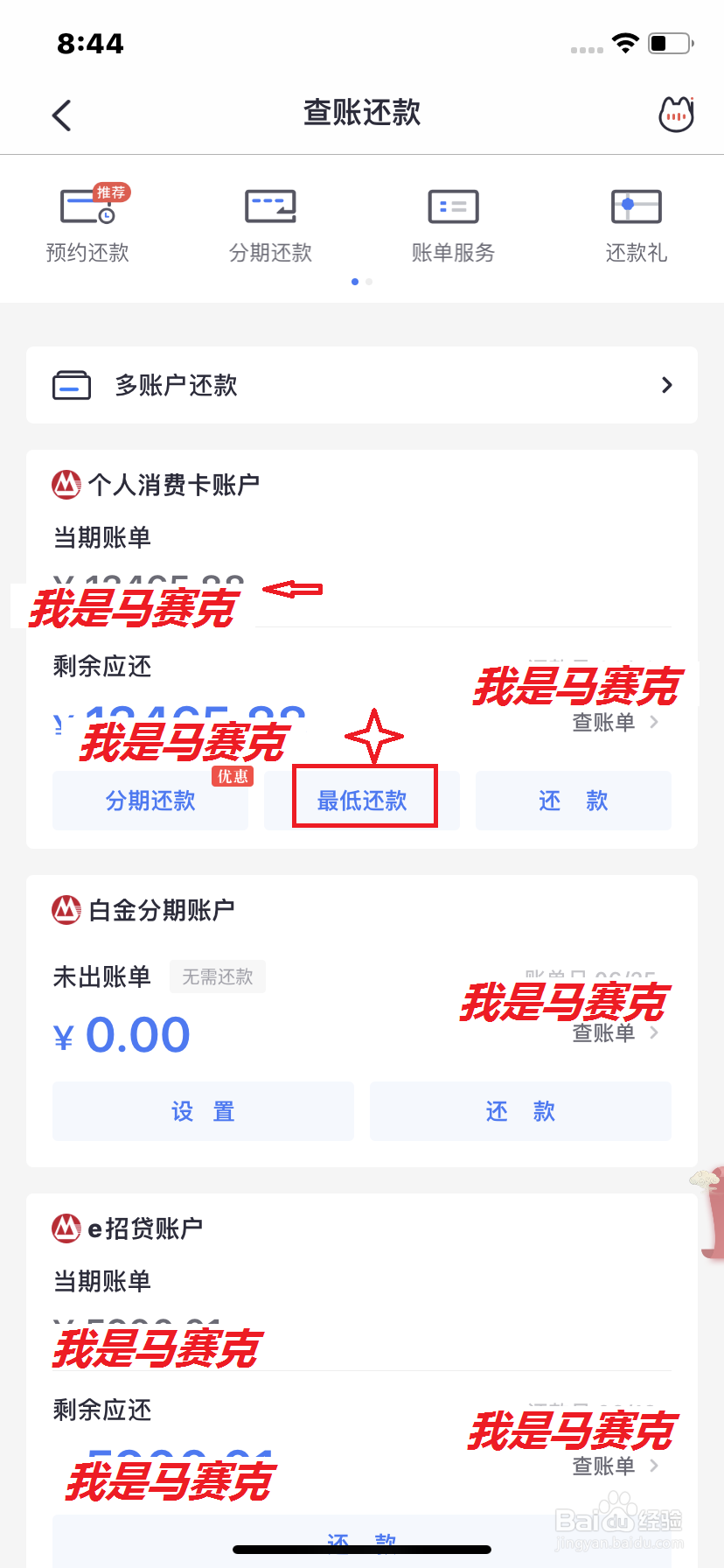The width and height of the screenshot is (724, 1568).
Task: Open the 分期还款 installment repayment icon
Action: click(x=270, y=206)
